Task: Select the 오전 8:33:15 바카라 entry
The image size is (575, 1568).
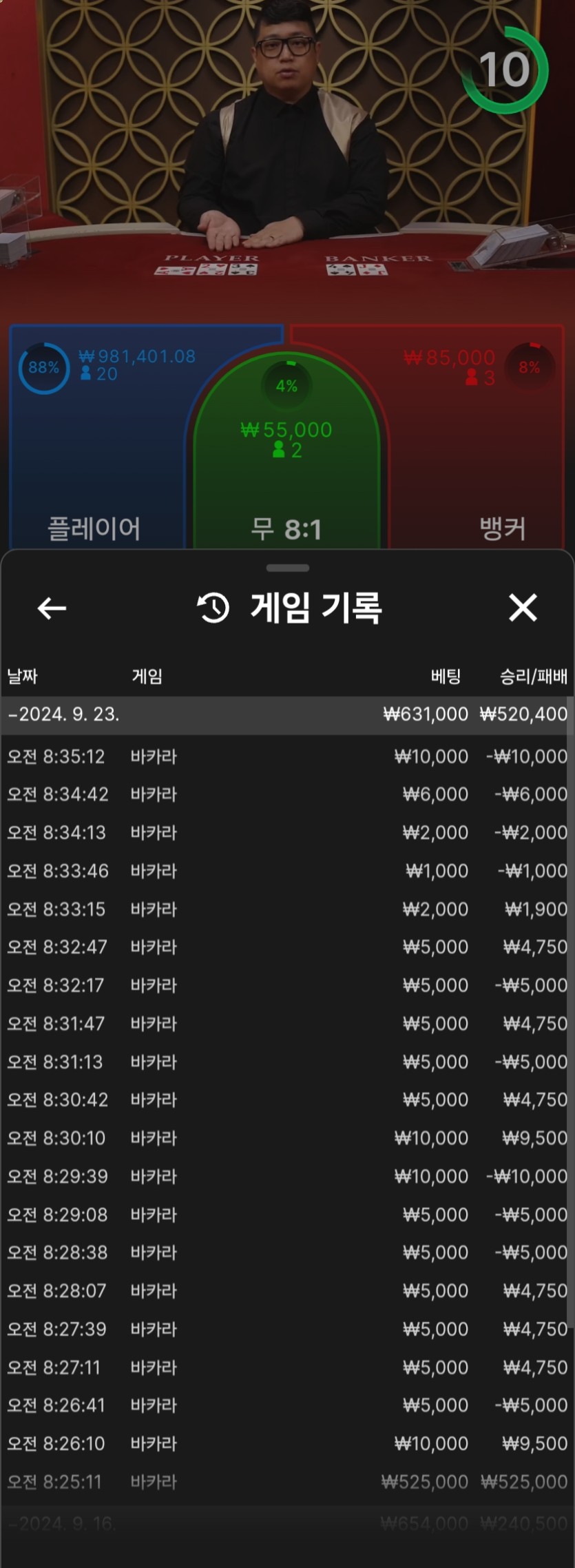Action: coord(286,909)
